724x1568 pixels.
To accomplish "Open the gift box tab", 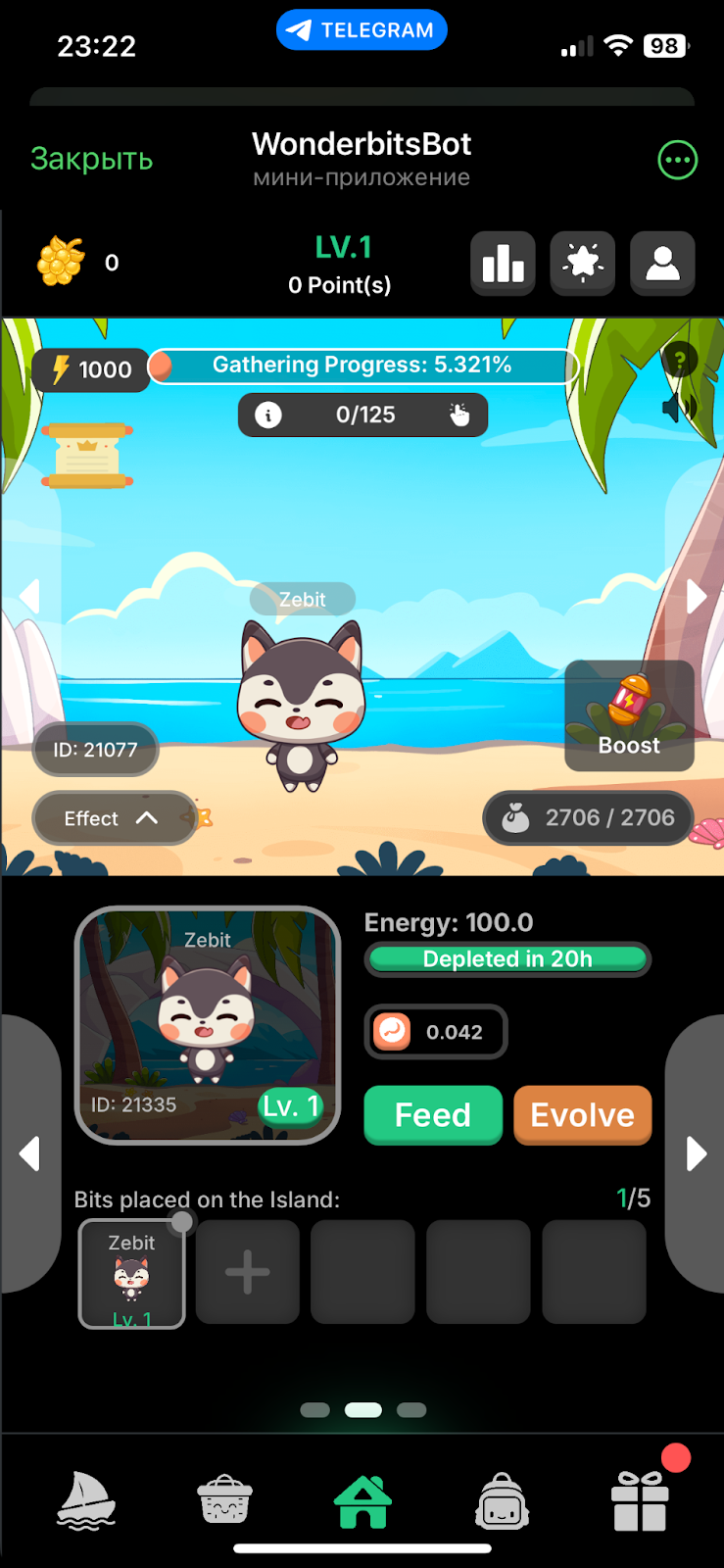I will 640,1501.
